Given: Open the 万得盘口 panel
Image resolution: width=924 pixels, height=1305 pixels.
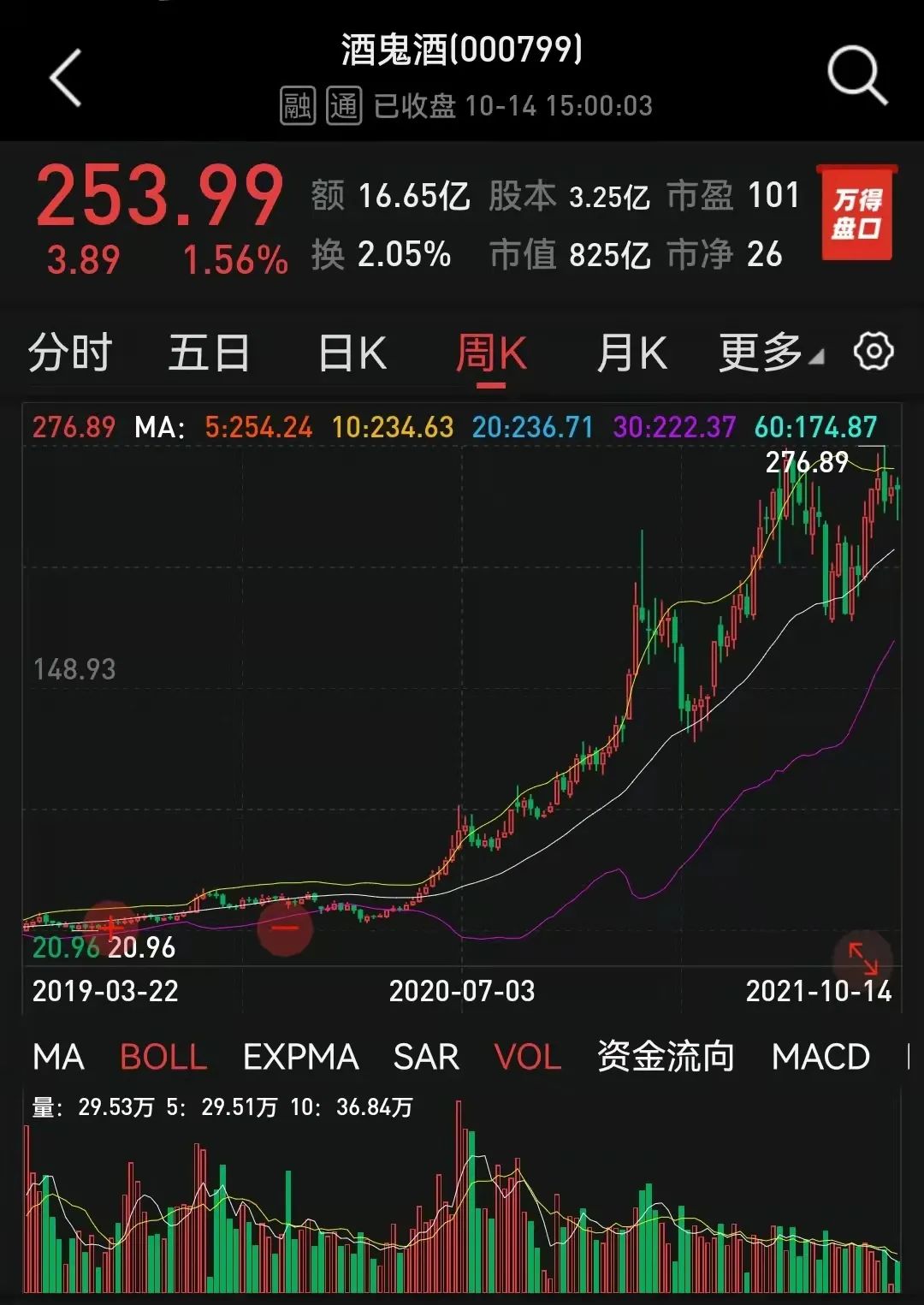Looking at the screenshot, I should (x=856, y=213).
